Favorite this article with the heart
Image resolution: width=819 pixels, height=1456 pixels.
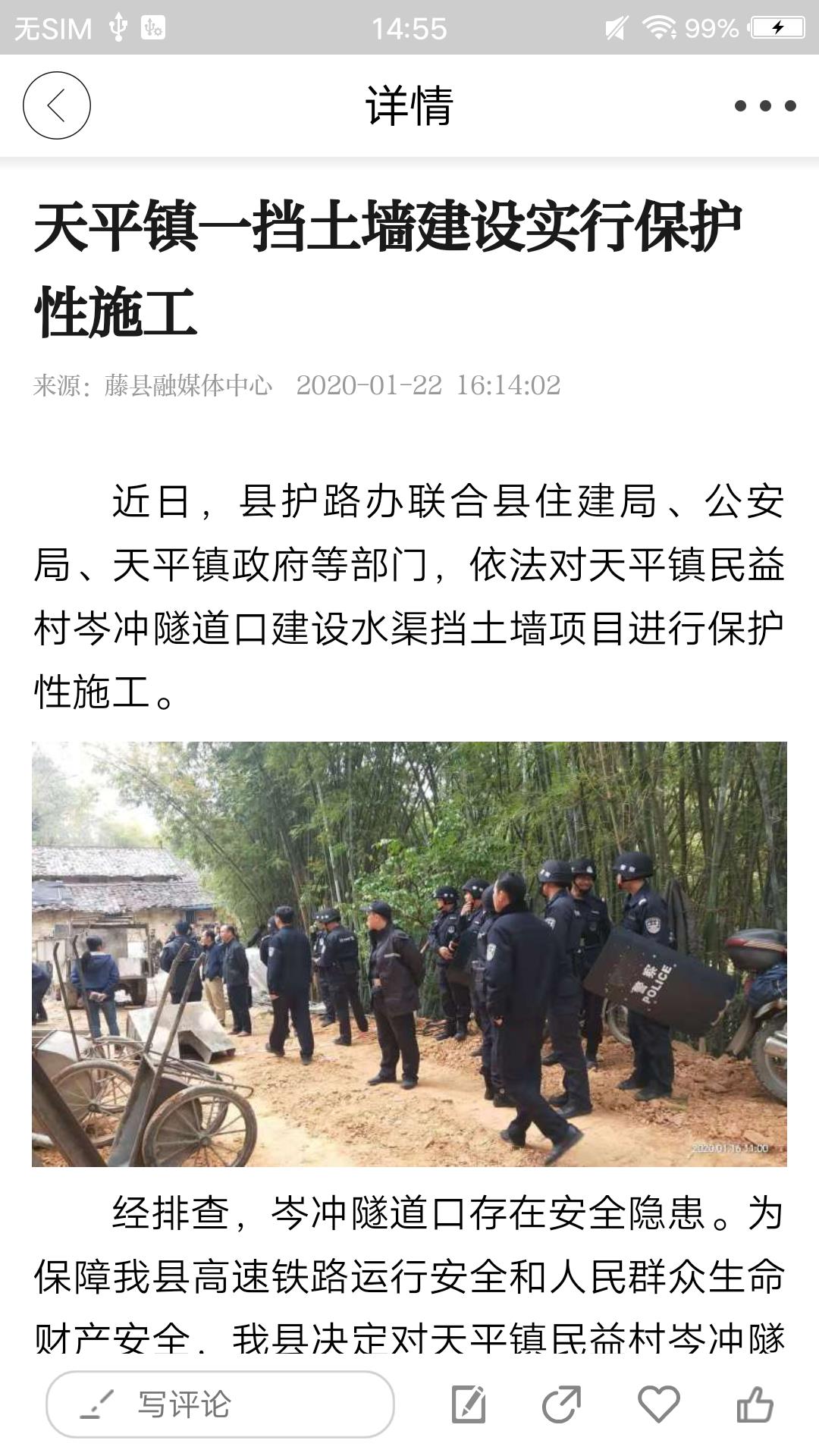click(658, 1404)
